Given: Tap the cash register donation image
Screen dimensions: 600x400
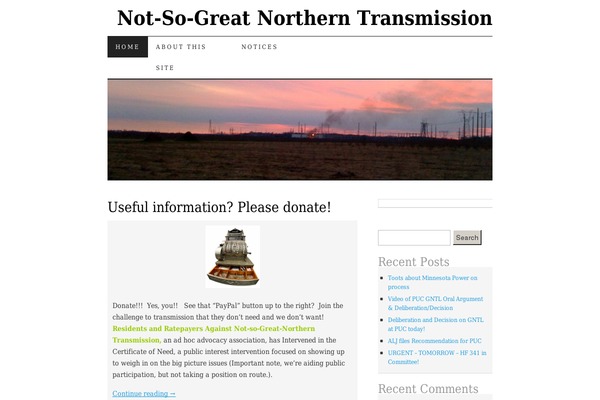Looking at the screenshot, I should coord(232,256).
